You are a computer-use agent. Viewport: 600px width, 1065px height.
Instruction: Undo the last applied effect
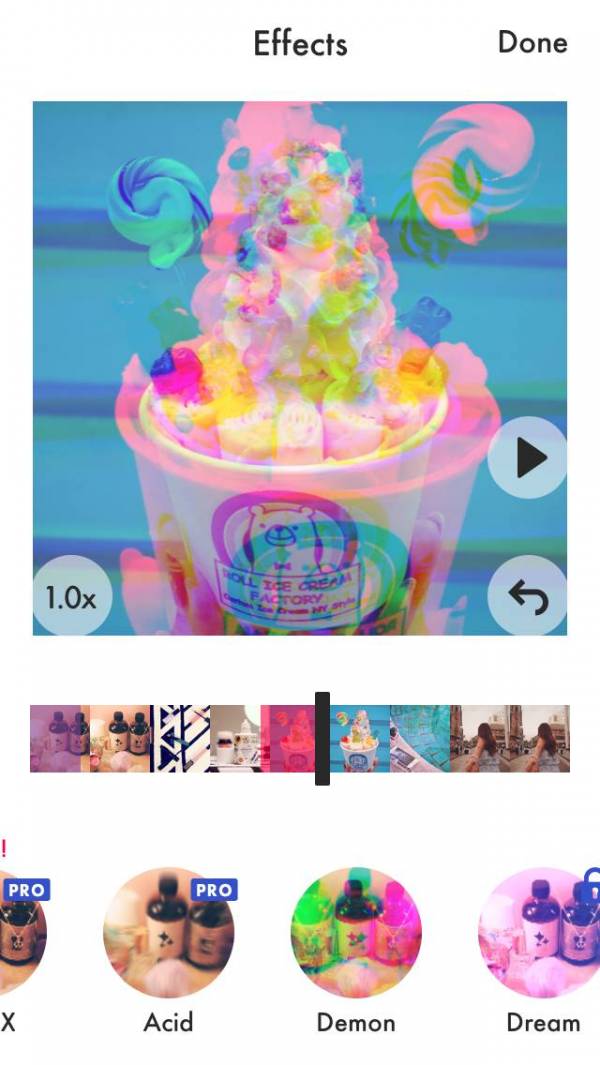[529, 596]
